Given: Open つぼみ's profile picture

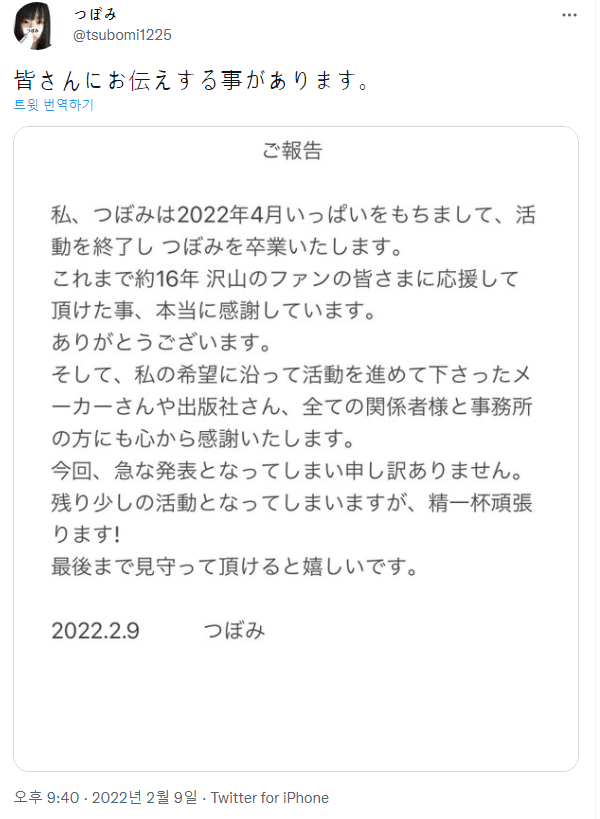Looking at the screenshot, I should 33,24.
